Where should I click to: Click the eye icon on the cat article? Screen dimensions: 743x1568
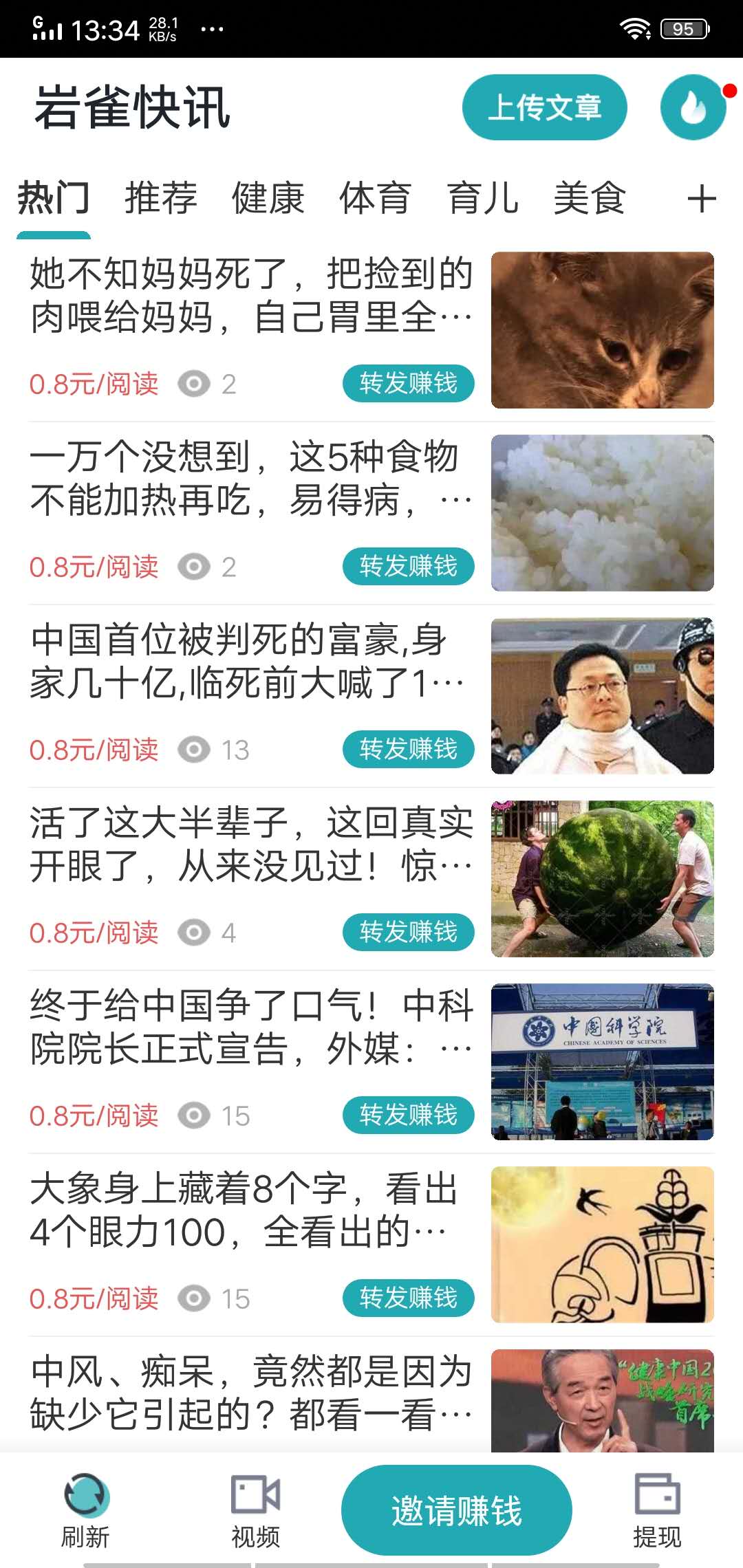pyautogui.click(x=195, y=384)
